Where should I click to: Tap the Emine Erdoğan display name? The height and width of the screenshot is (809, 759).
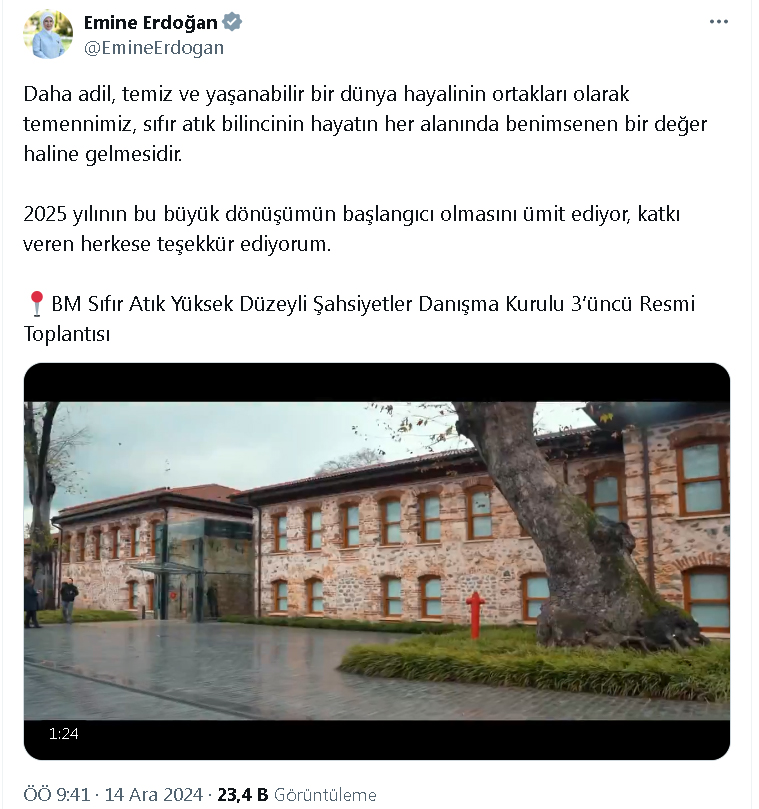point(149,22)
